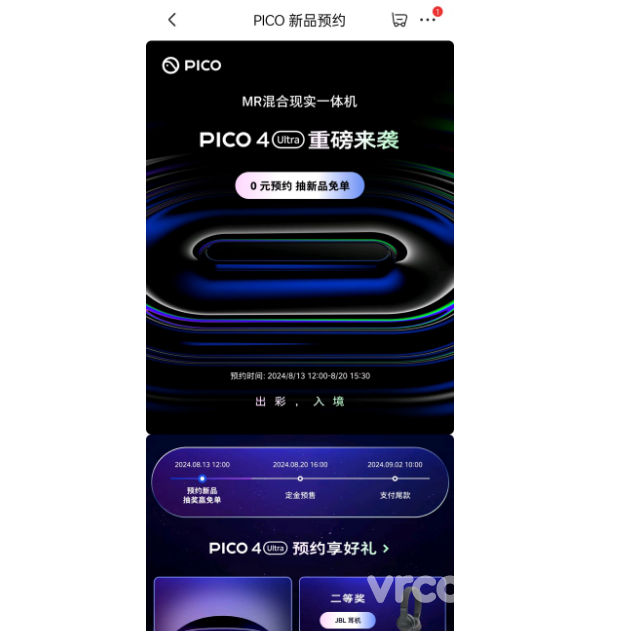Tap the 0 元预约 抽新品免单 button
Viewport: 617px width, 631px height.
pyautogui.click(x=300, y=186)
